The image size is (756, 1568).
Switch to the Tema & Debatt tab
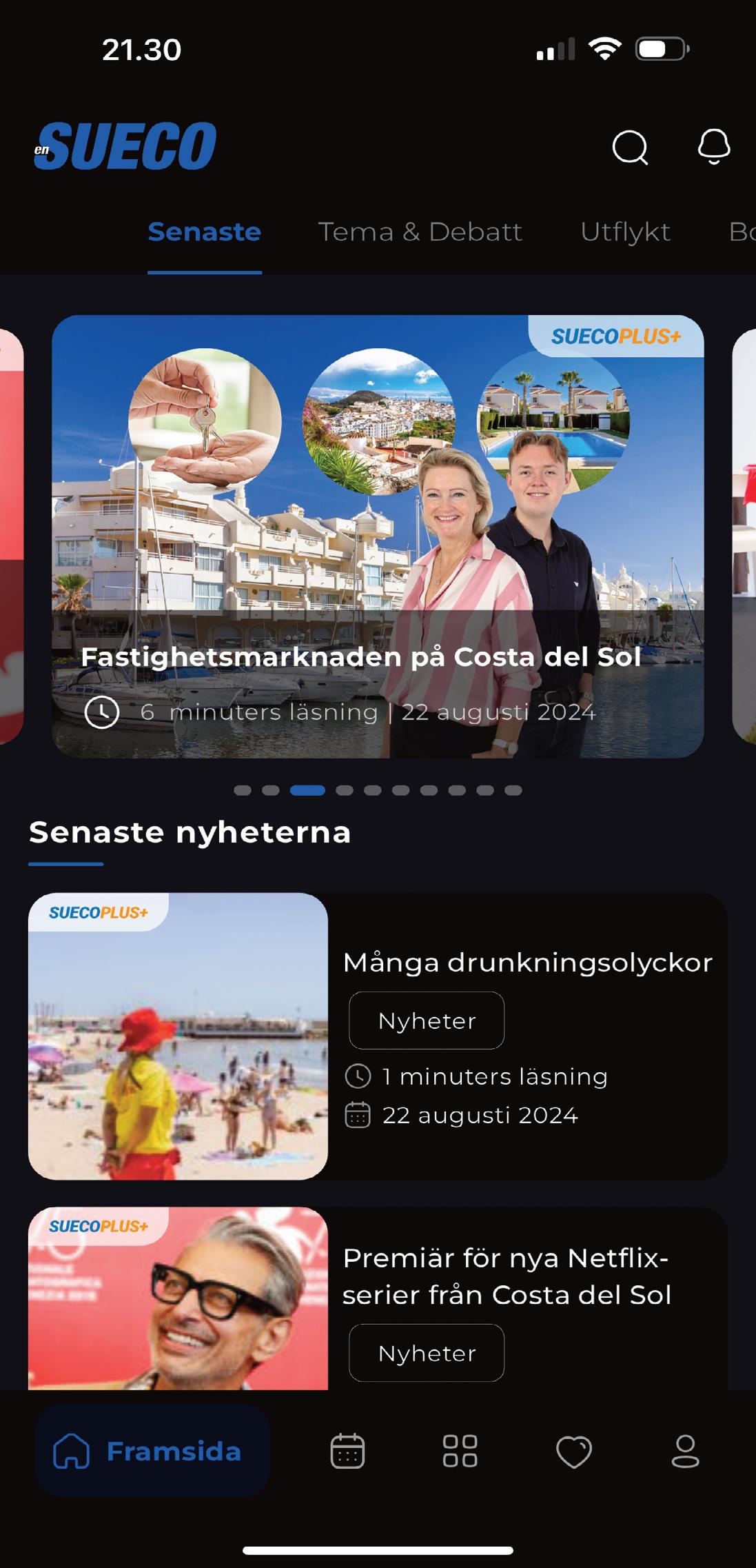click(420, 232)
